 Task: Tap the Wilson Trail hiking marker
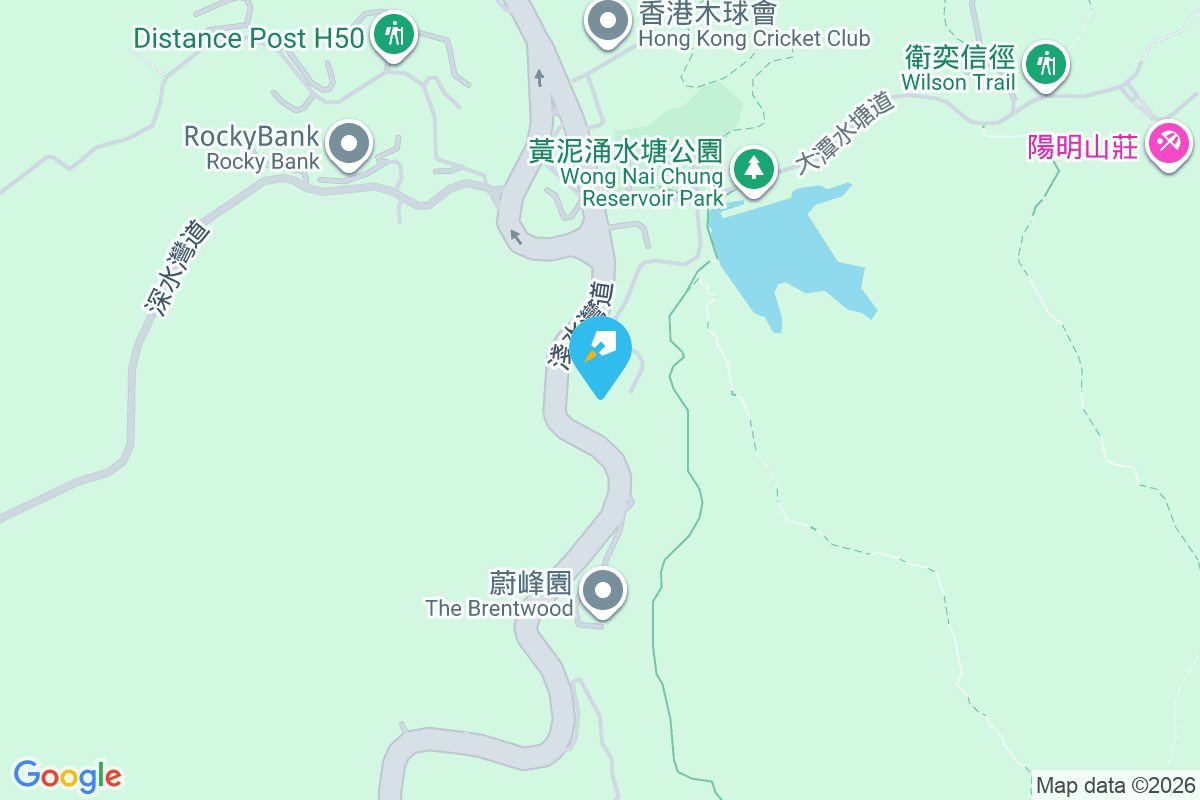coord(1047,65)
